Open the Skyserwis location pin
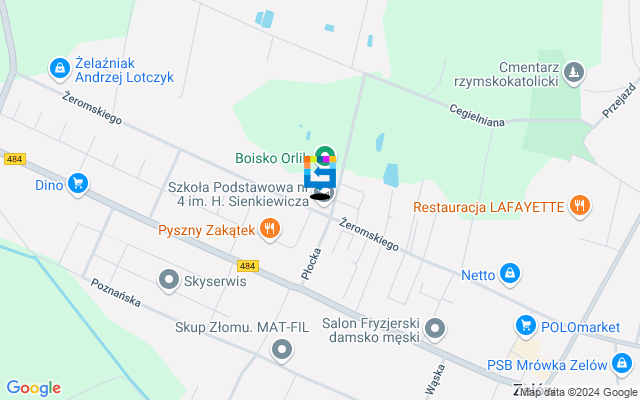The width and height of the screenshot is (640, 400). [169, 280]
